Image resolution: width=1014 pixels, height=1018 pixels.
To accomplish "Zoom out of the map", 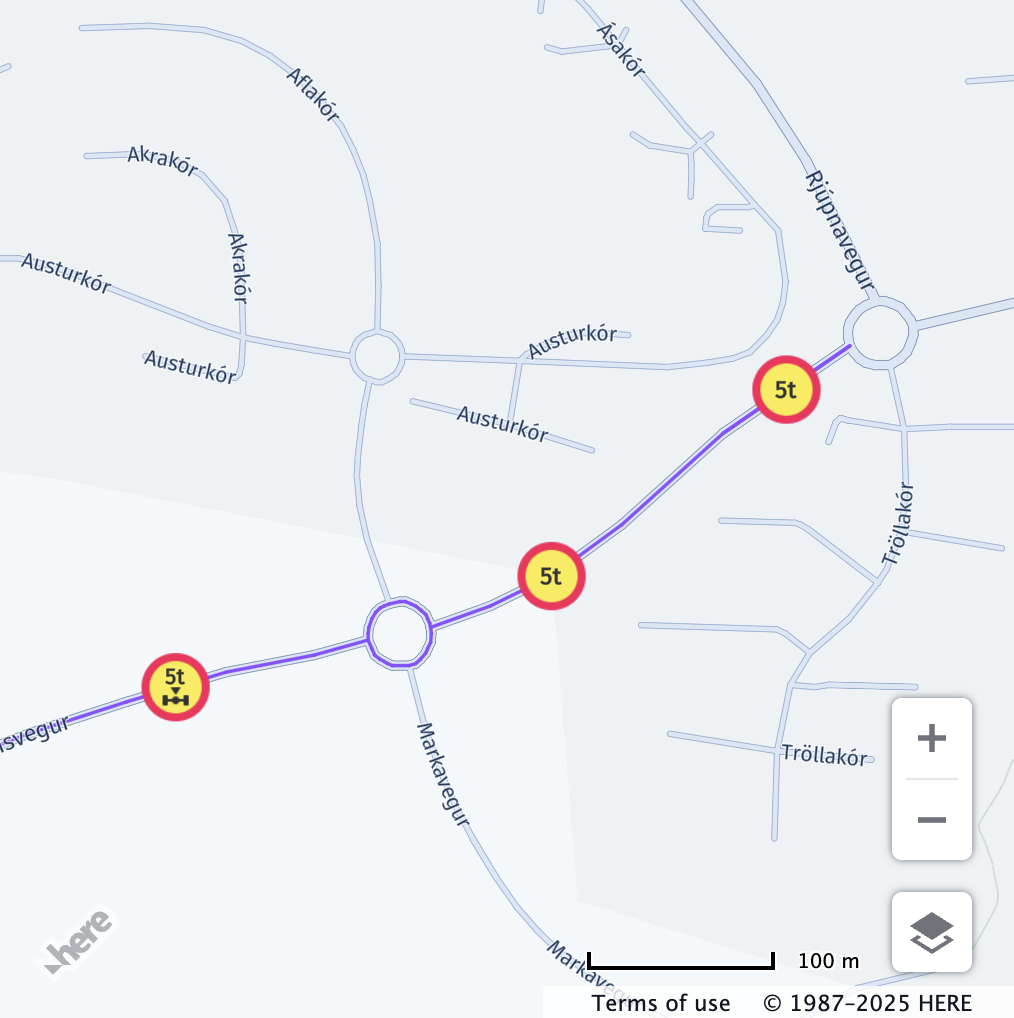I will click(931, 820).
